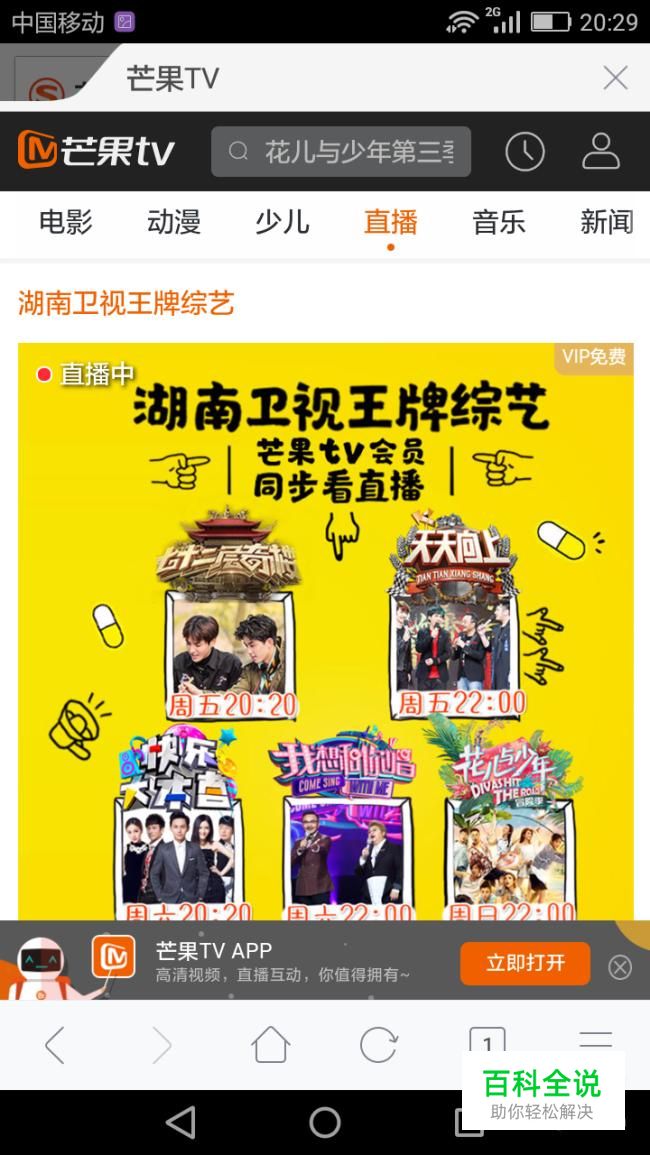This screenshot has height=1155, width=650.
Task: Select the 直播 tab
Action: 390,222
